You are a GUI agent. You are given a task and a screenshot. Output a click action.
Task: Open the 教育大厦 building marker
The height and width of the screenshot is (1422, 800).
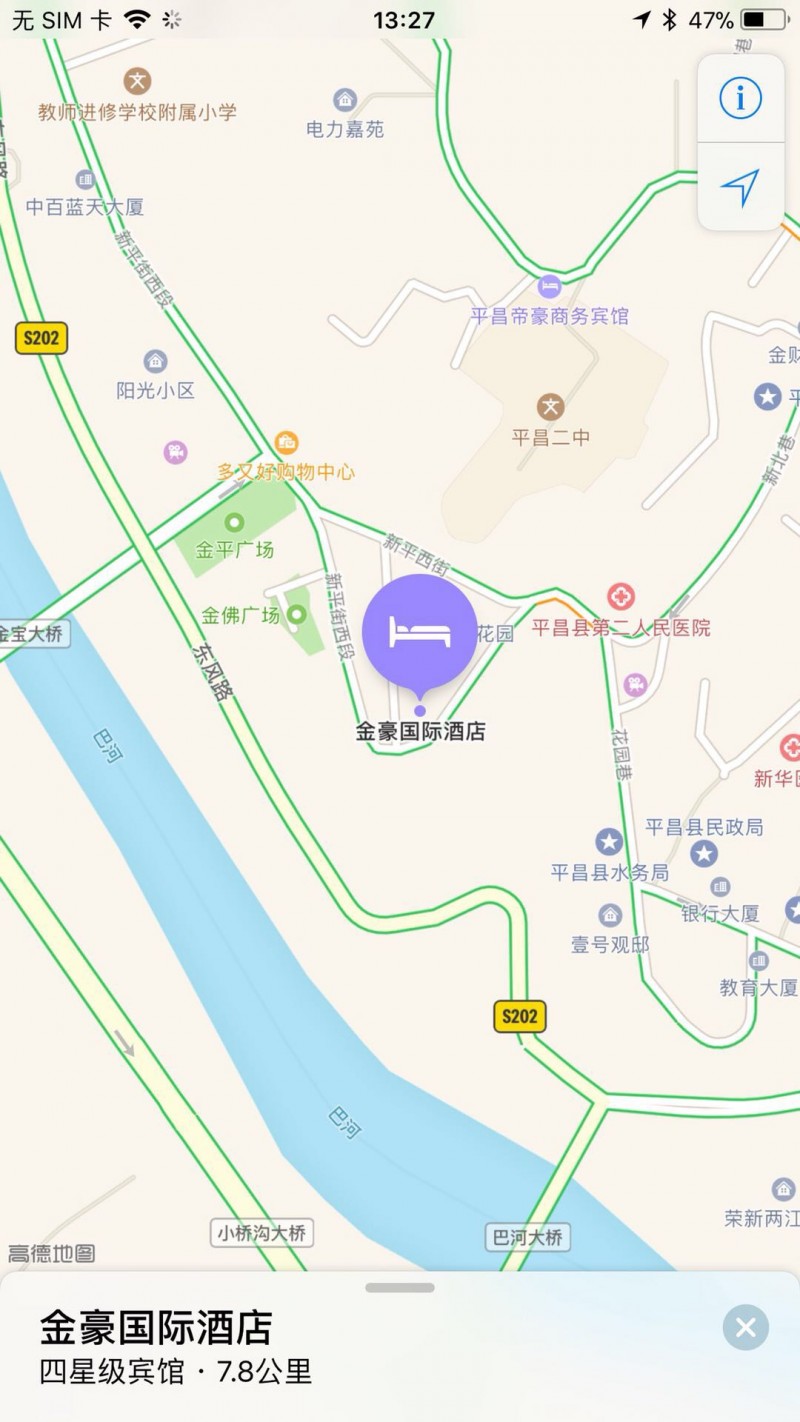[x=758, y=961]
